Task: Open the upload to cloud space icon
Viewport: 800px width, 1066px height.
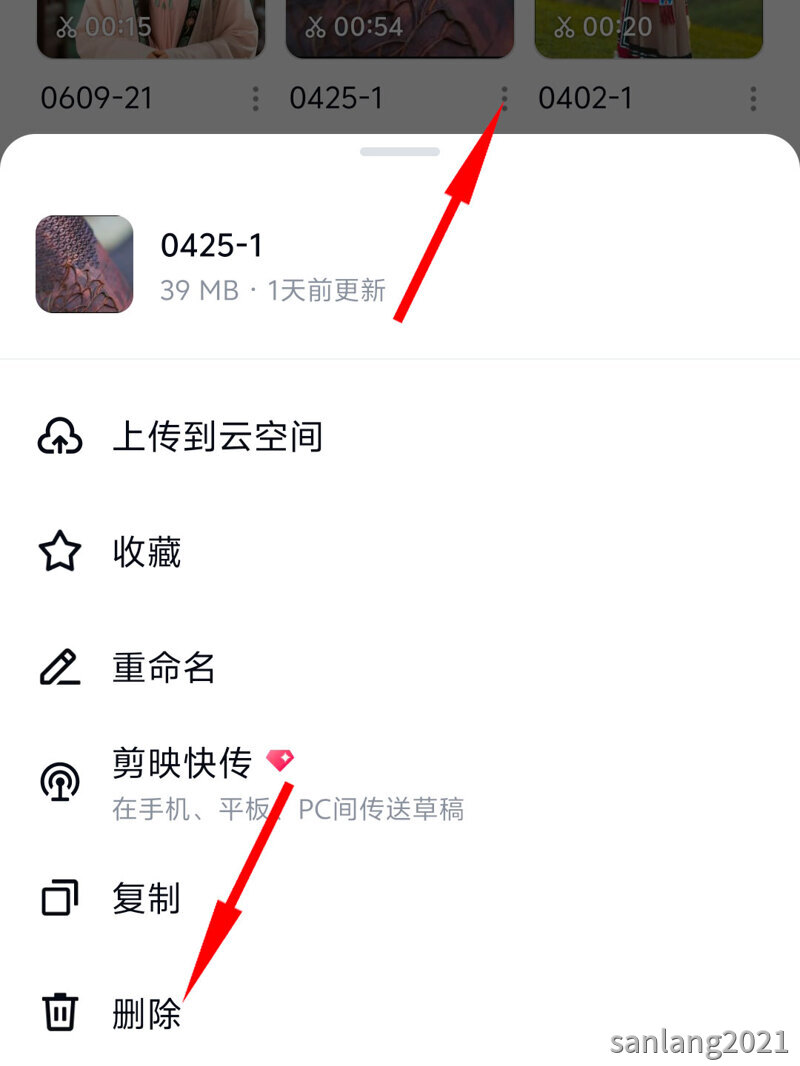Action: tap(59, 435)
